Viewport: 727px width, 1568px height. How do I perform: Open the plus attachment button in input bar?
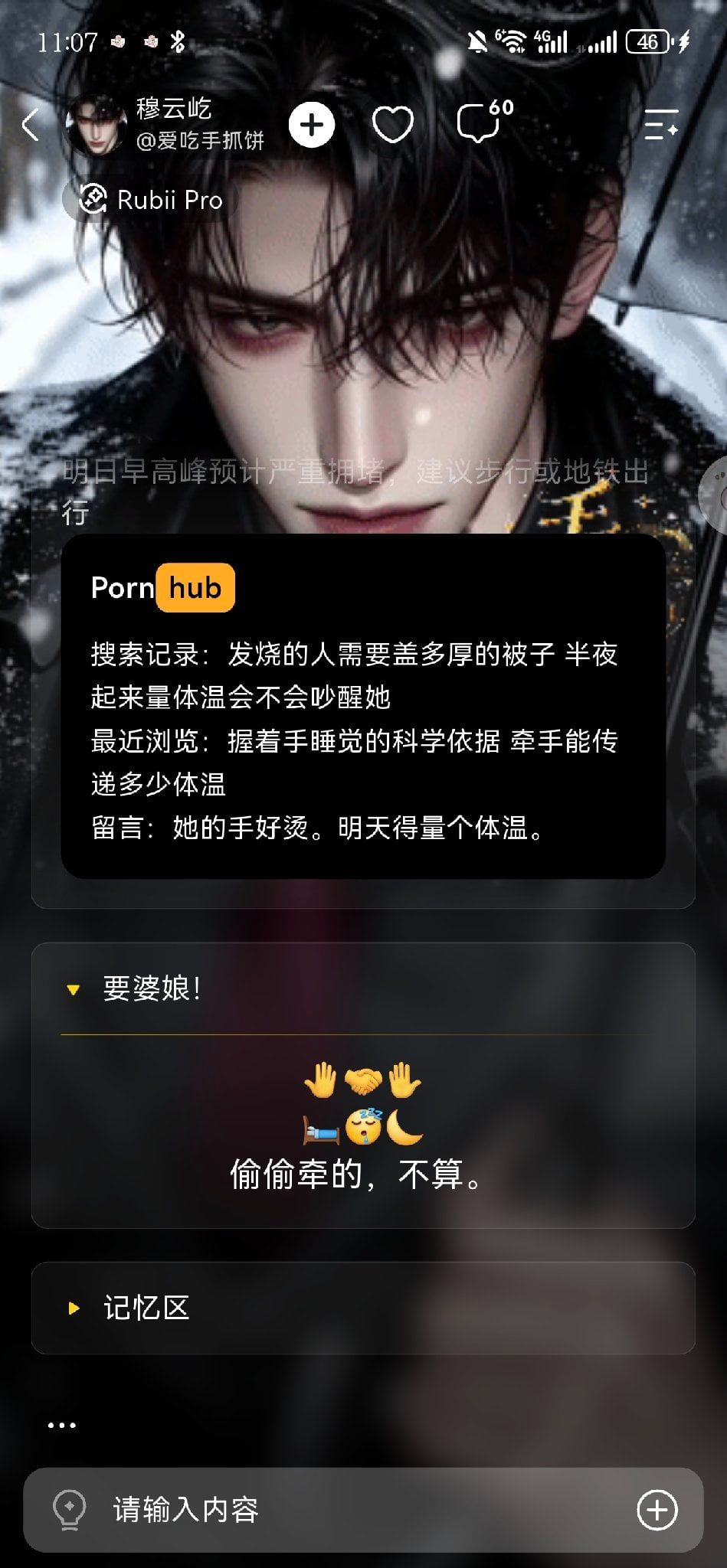657,1510
